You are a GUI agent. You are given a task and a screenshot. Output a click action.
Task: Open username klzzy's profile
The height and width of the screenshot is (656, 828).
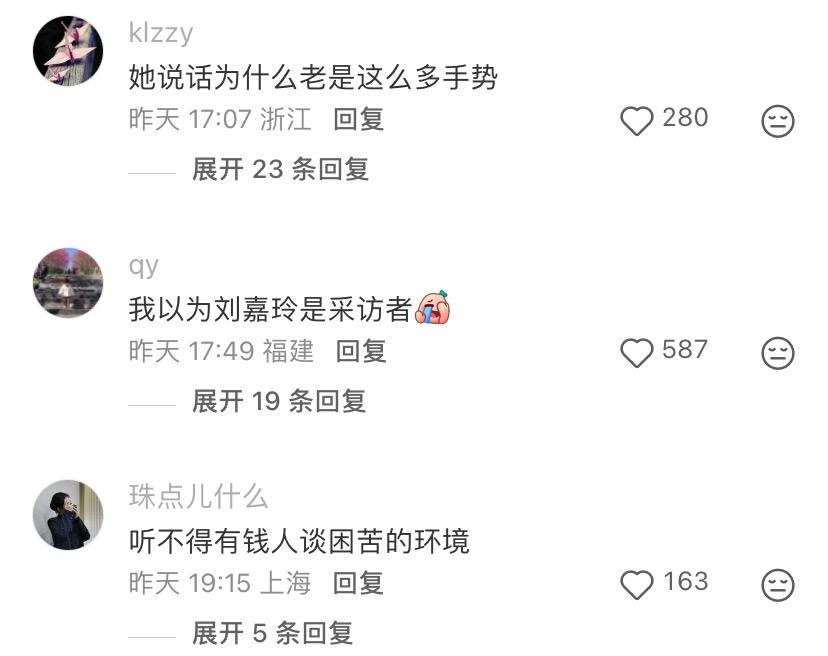click(x=161, y=33)
